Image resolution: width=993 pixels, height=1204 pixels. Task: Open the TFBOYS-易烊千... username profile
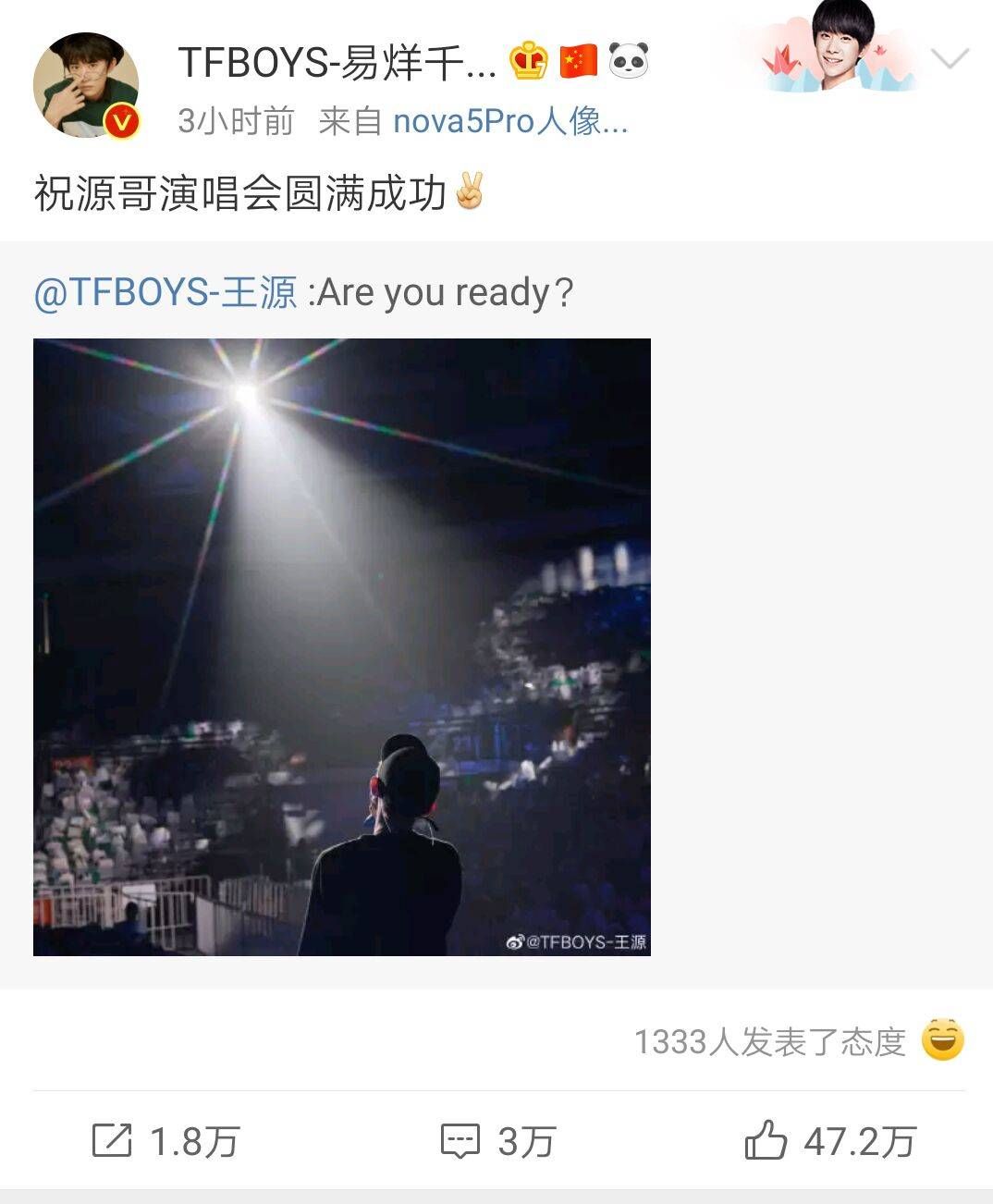[337, 63]
